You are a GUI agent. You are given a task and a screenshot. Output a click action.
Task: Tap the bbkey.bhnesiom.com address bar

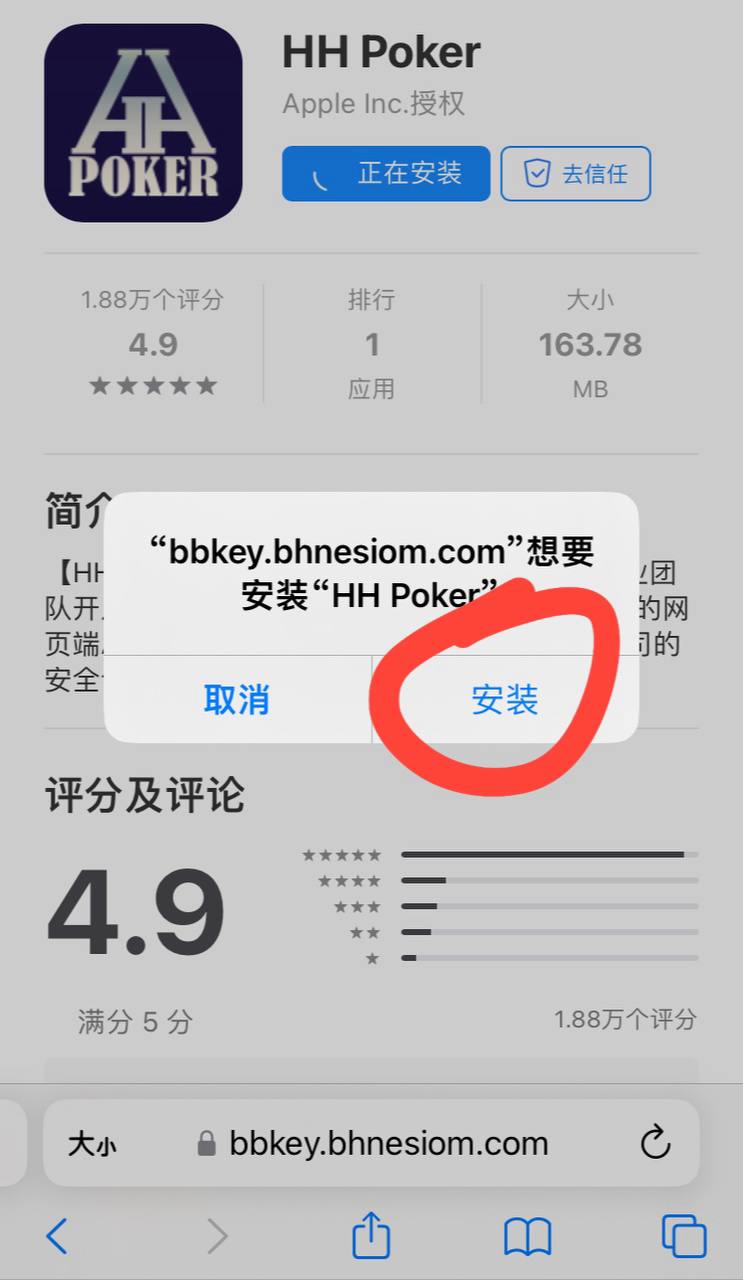tap(388, 1143)
